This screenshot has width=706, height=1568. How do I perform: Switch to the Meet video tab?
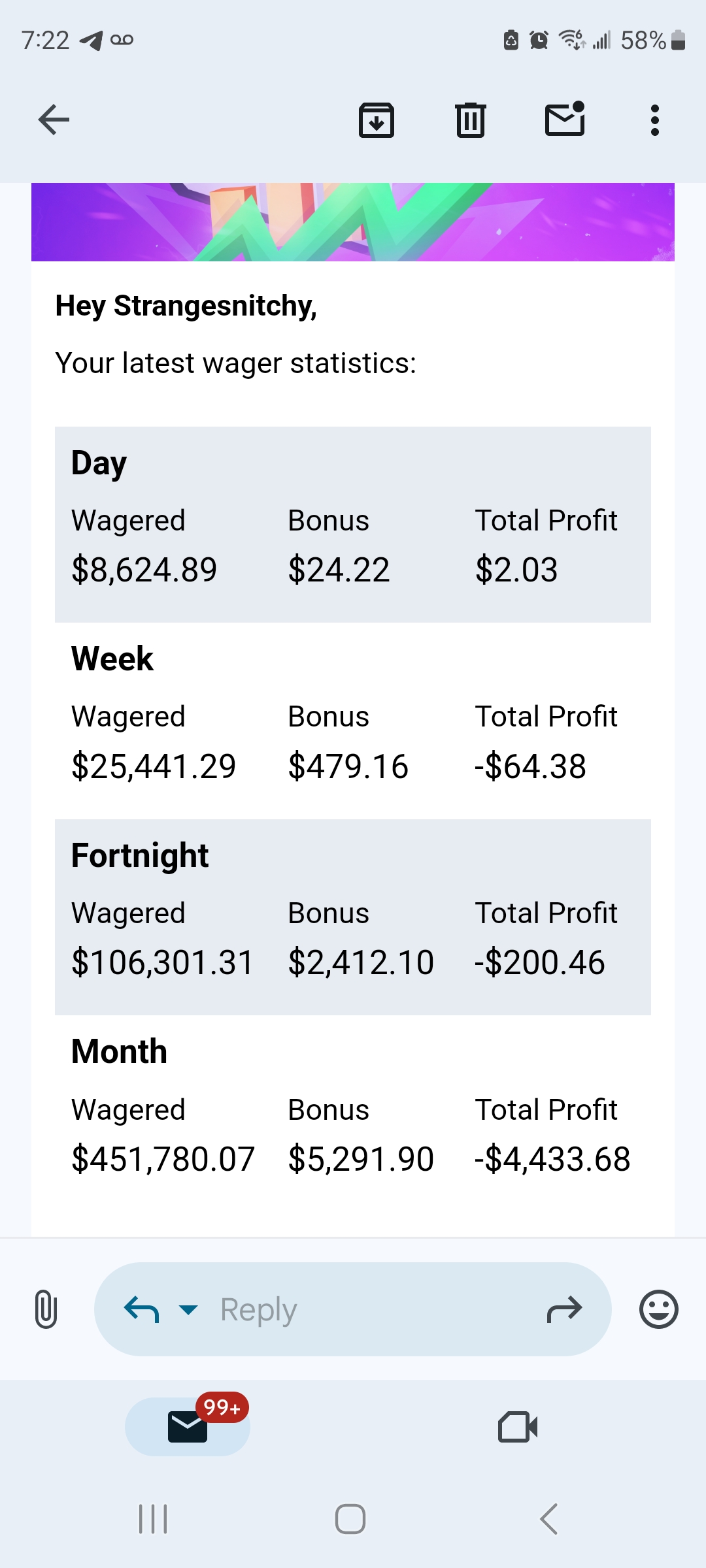pos(518,1427)
